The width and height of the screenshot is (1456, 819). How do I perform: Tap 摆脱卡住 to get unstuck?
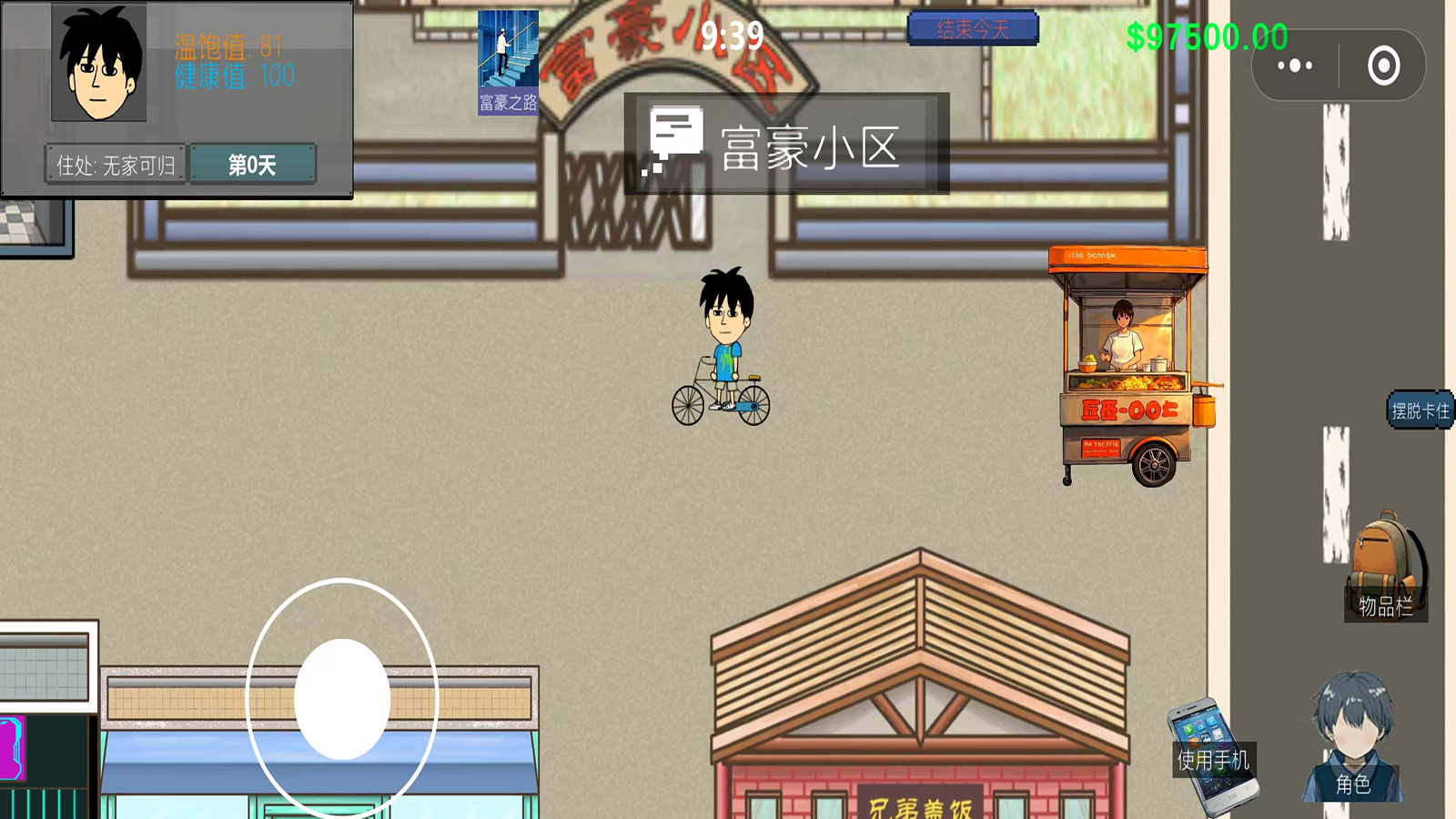[1420, 410]
